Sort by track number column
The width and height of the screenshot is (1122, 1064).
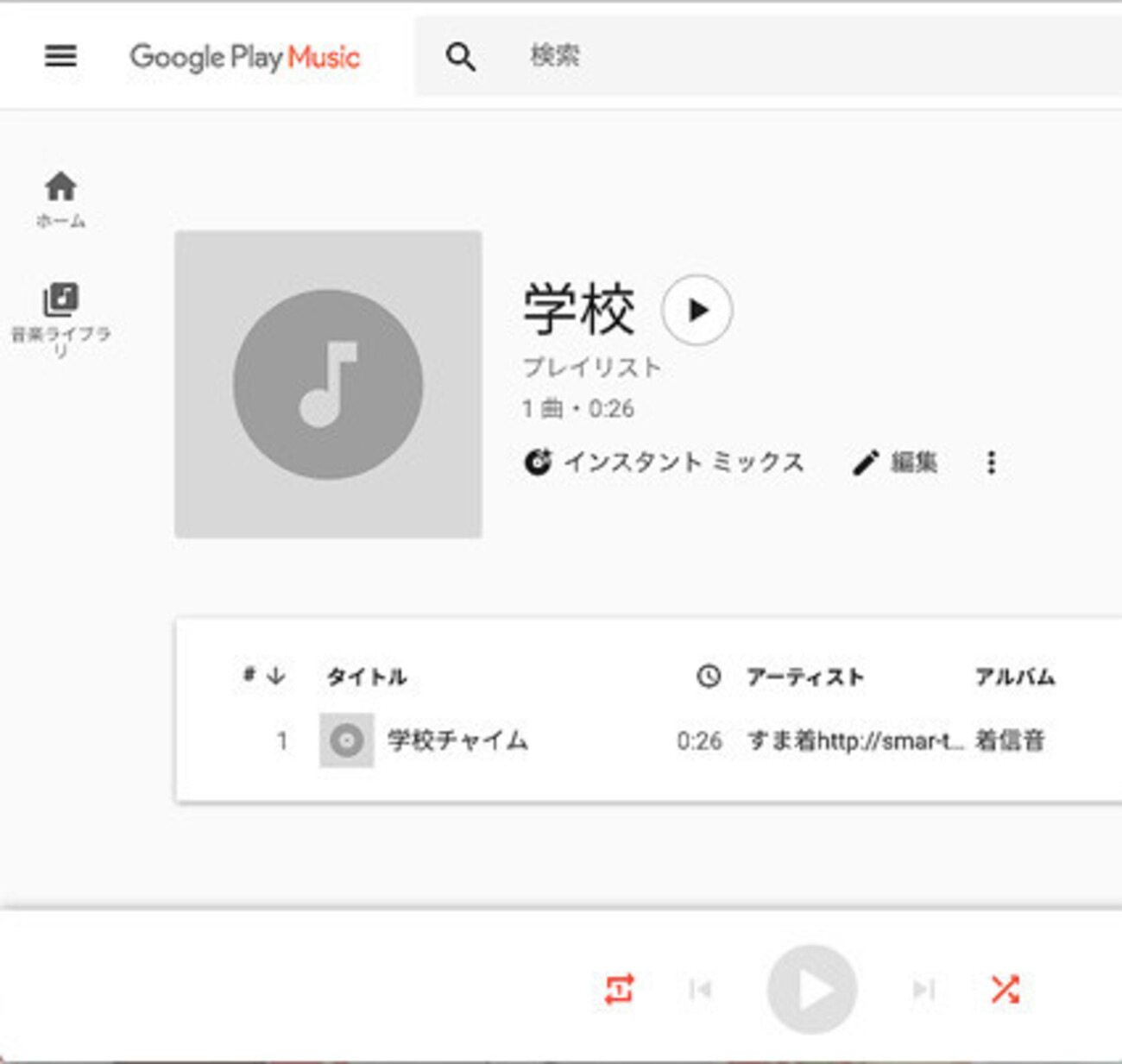click(263, 676)
